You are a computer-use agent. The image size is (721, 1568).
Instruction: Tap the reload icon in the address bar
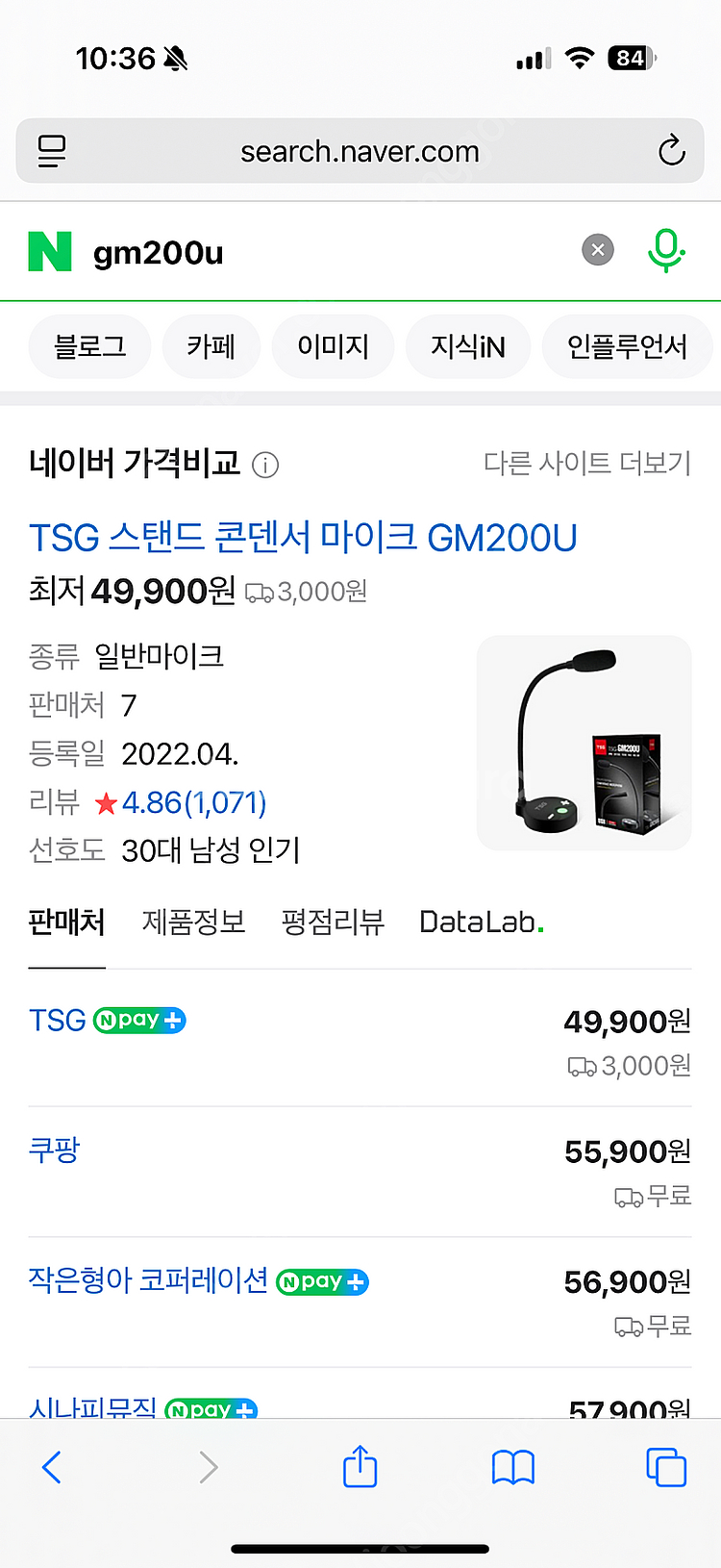671,150
